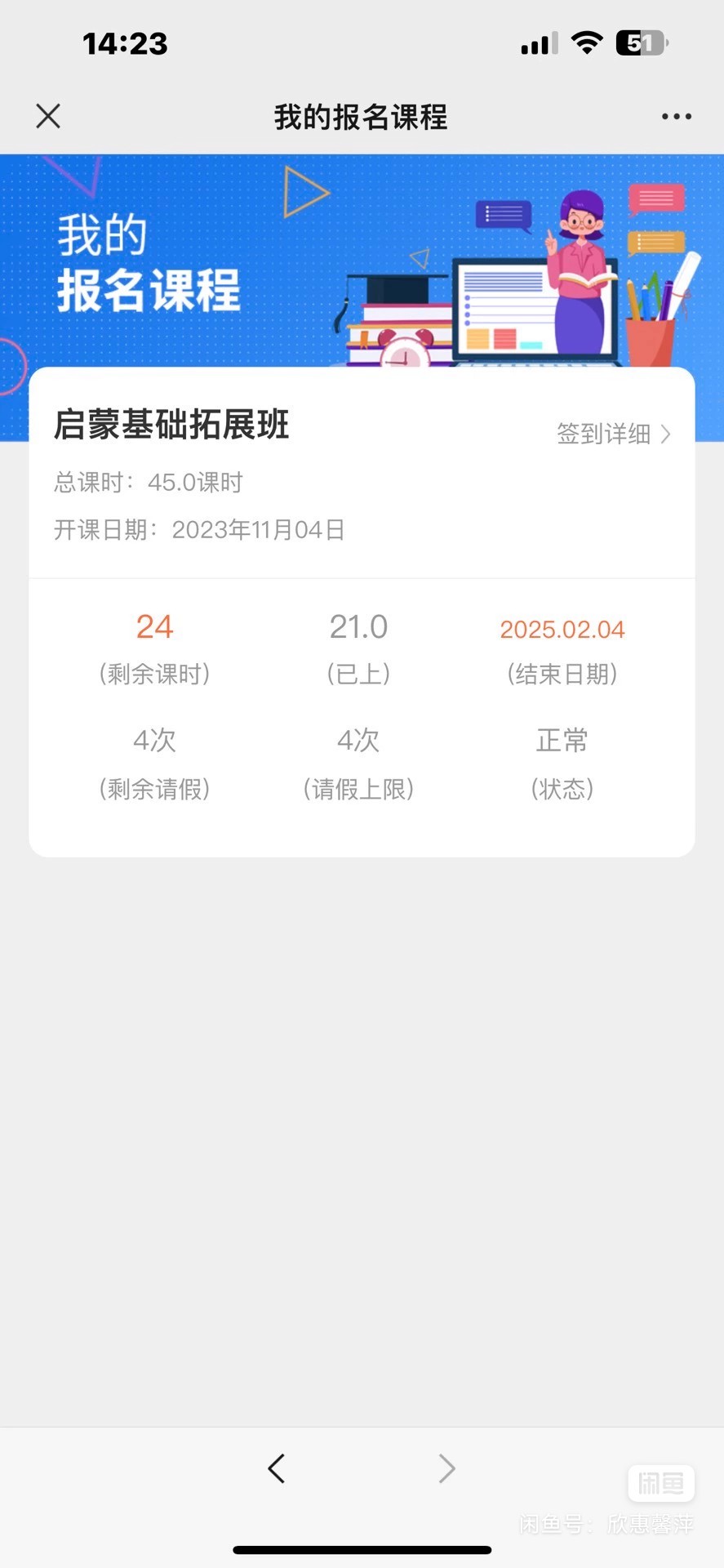Open the course 启蒙基础拓展班
Viewport: 724px width, 1568px height.
click(x=171, y=425)
